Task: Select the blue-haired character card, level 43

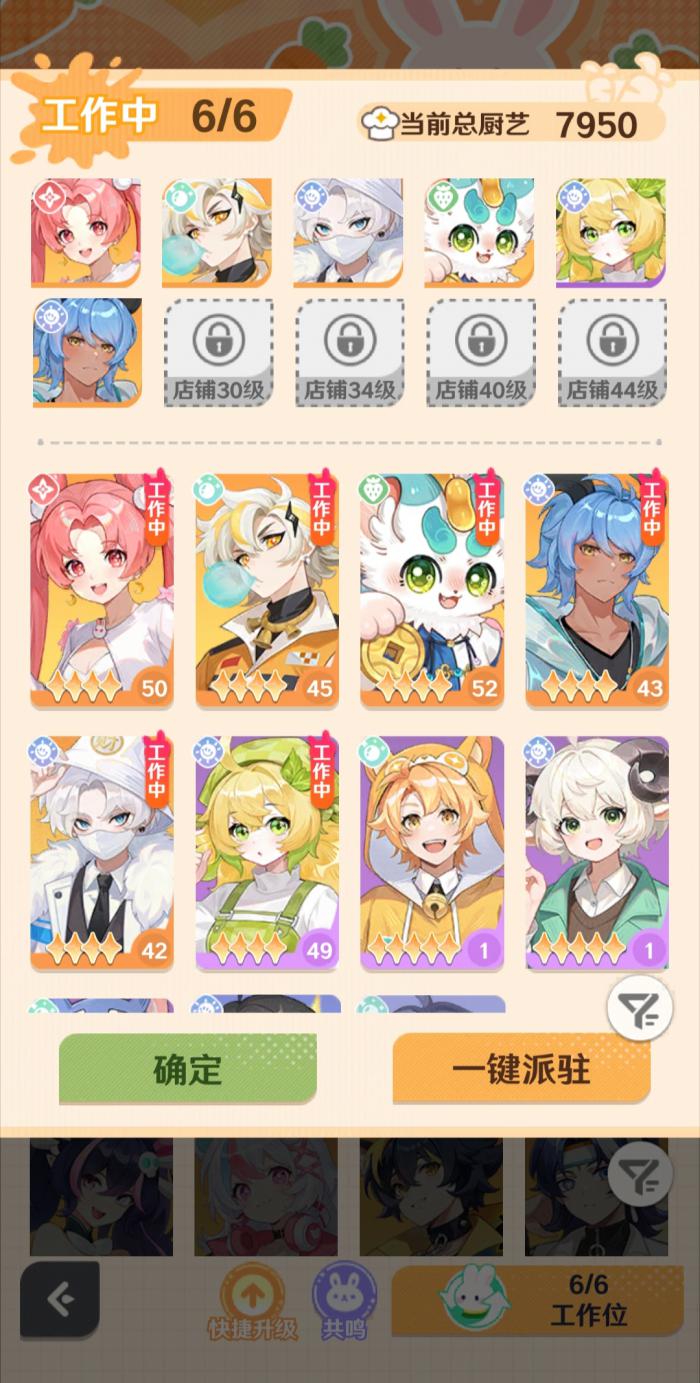Action: pyautogui.click(x=597, y=590)
